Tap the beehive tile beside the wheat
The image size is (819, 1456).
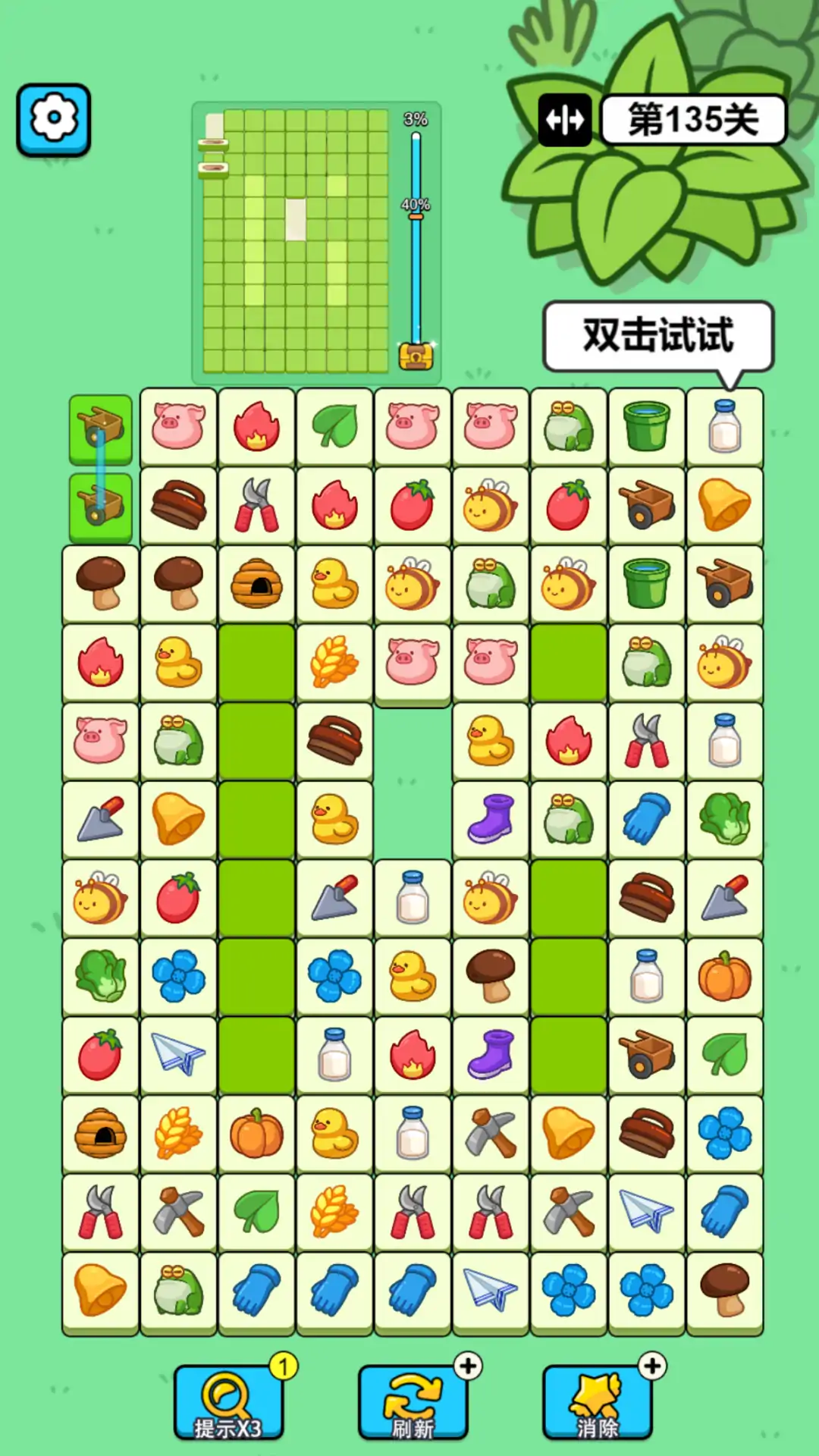pos(100,1132)
